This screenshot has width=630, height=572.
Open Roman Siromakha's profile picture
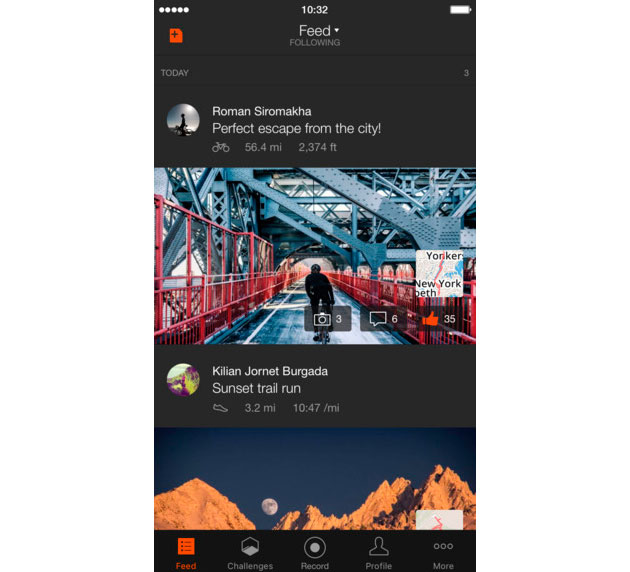click(182, 120)
